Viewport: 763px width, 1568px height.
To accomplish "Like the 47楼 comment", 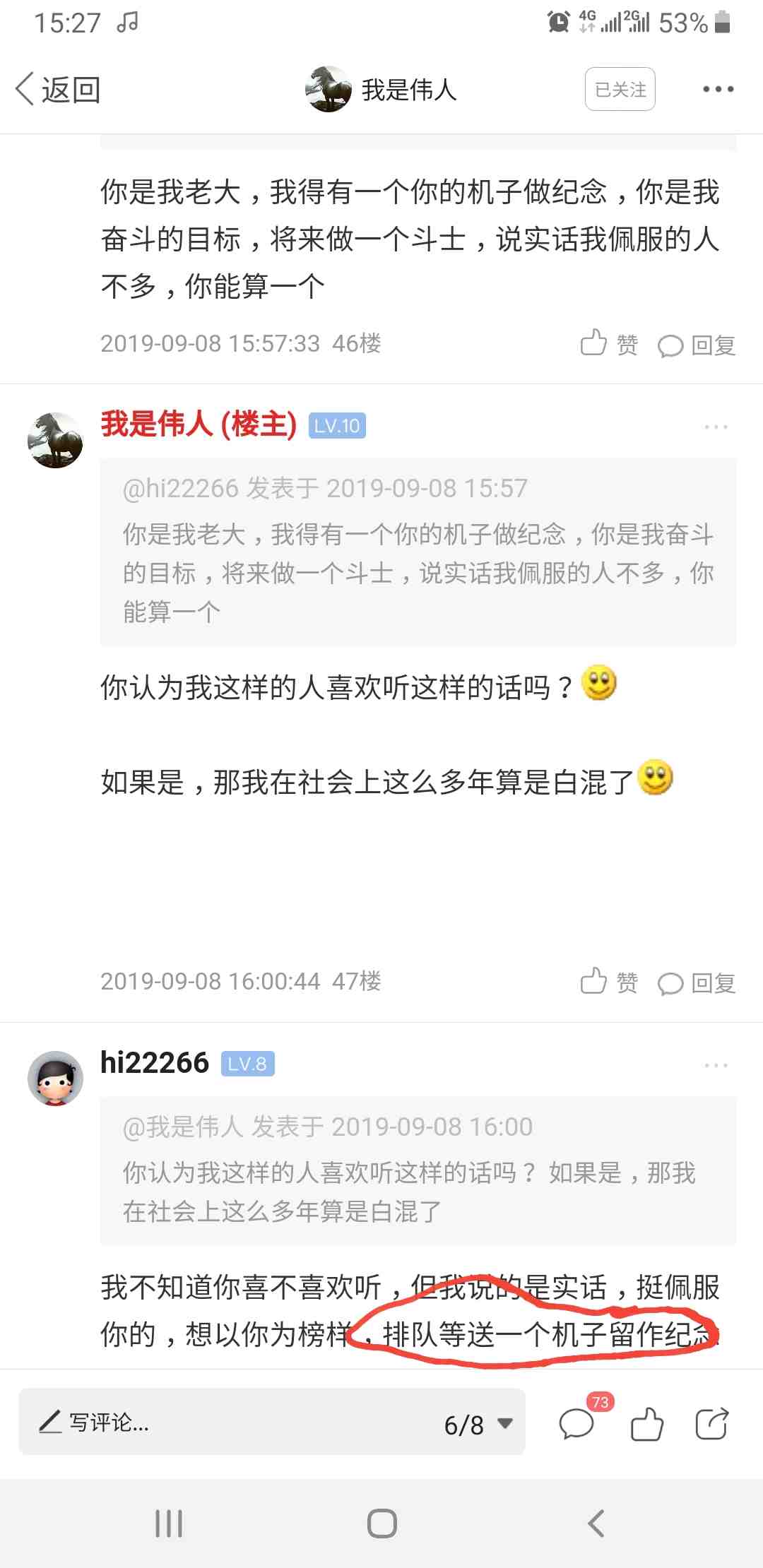I will (x=608, y=982).
